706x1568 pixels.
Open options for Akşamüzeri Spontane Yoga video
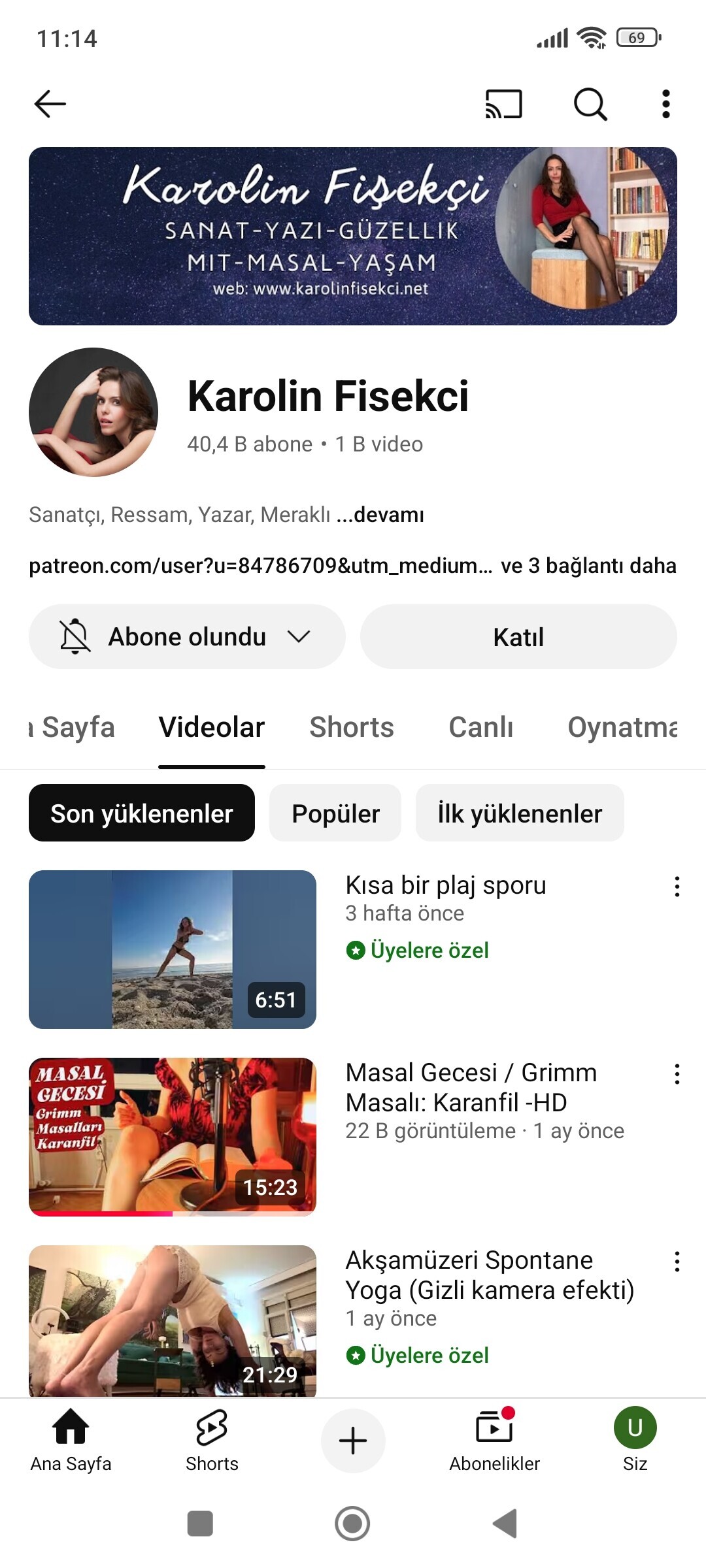coord(677,1262)
